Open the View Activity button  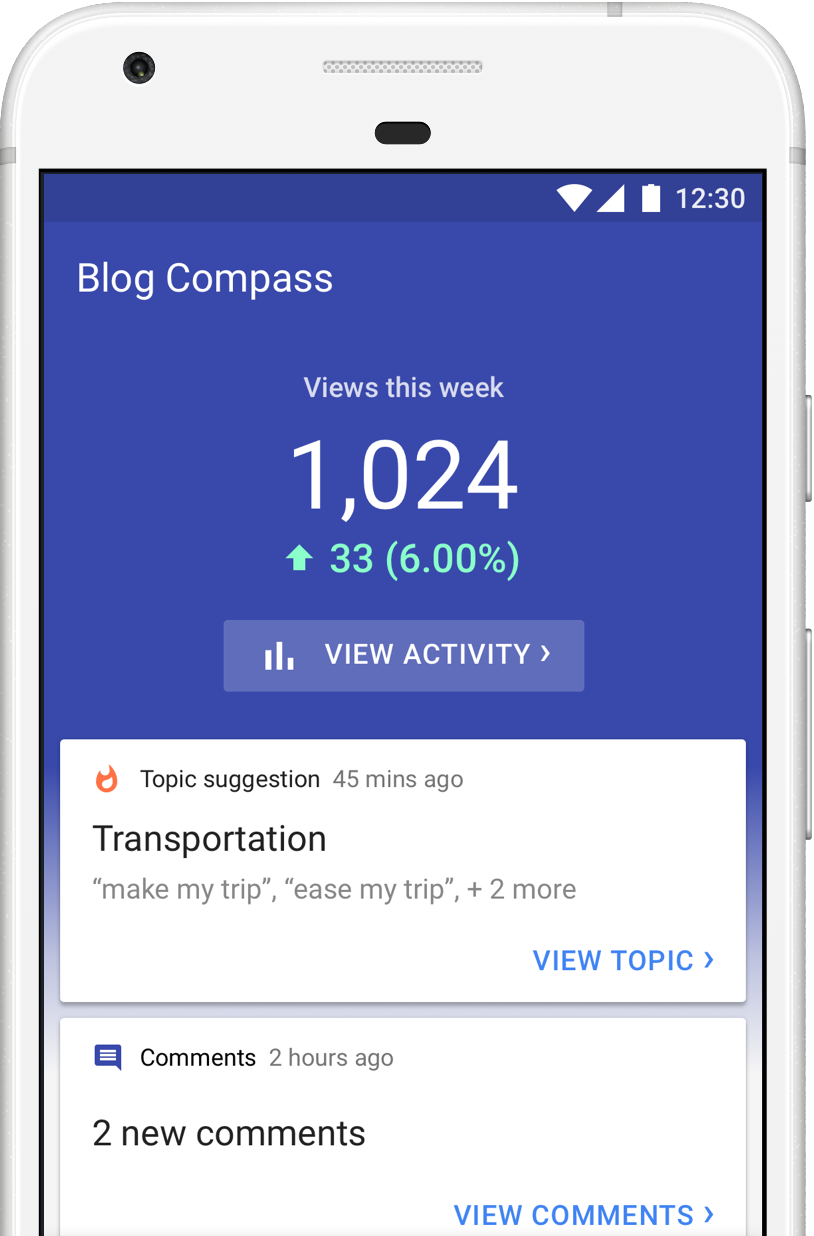[403, 655]
